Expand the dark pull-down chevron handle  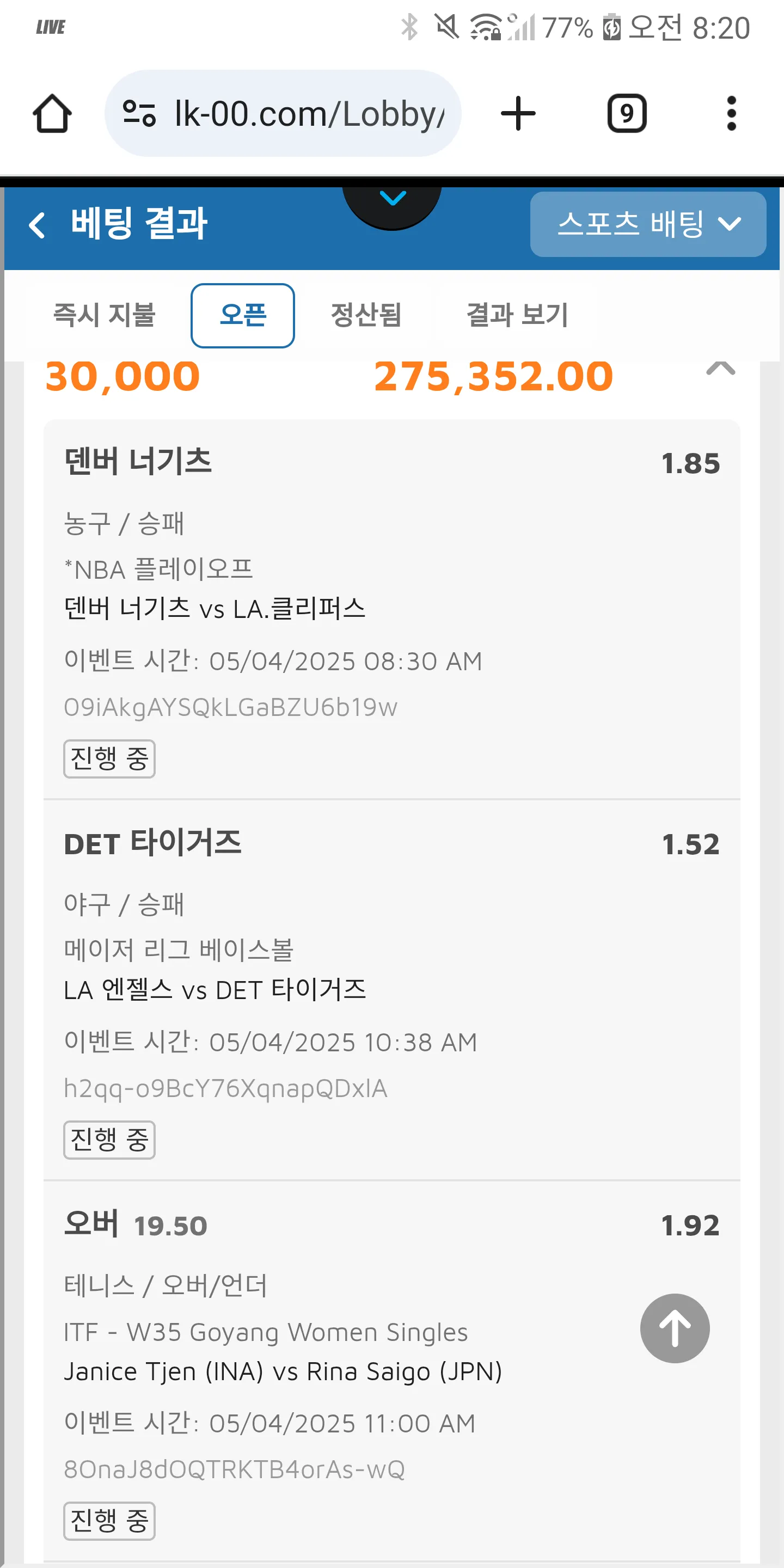[392, 200]
